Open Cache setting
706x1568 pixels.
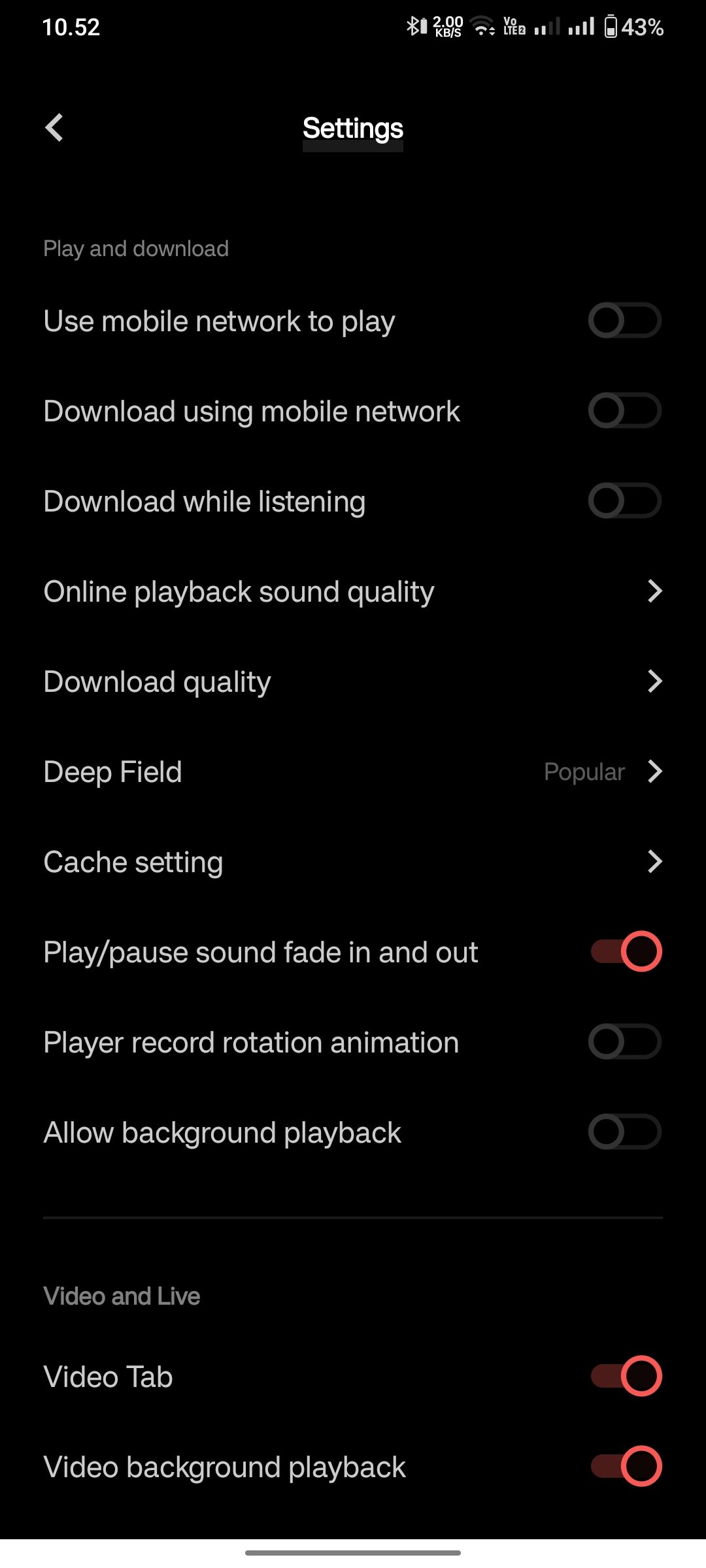353,862
